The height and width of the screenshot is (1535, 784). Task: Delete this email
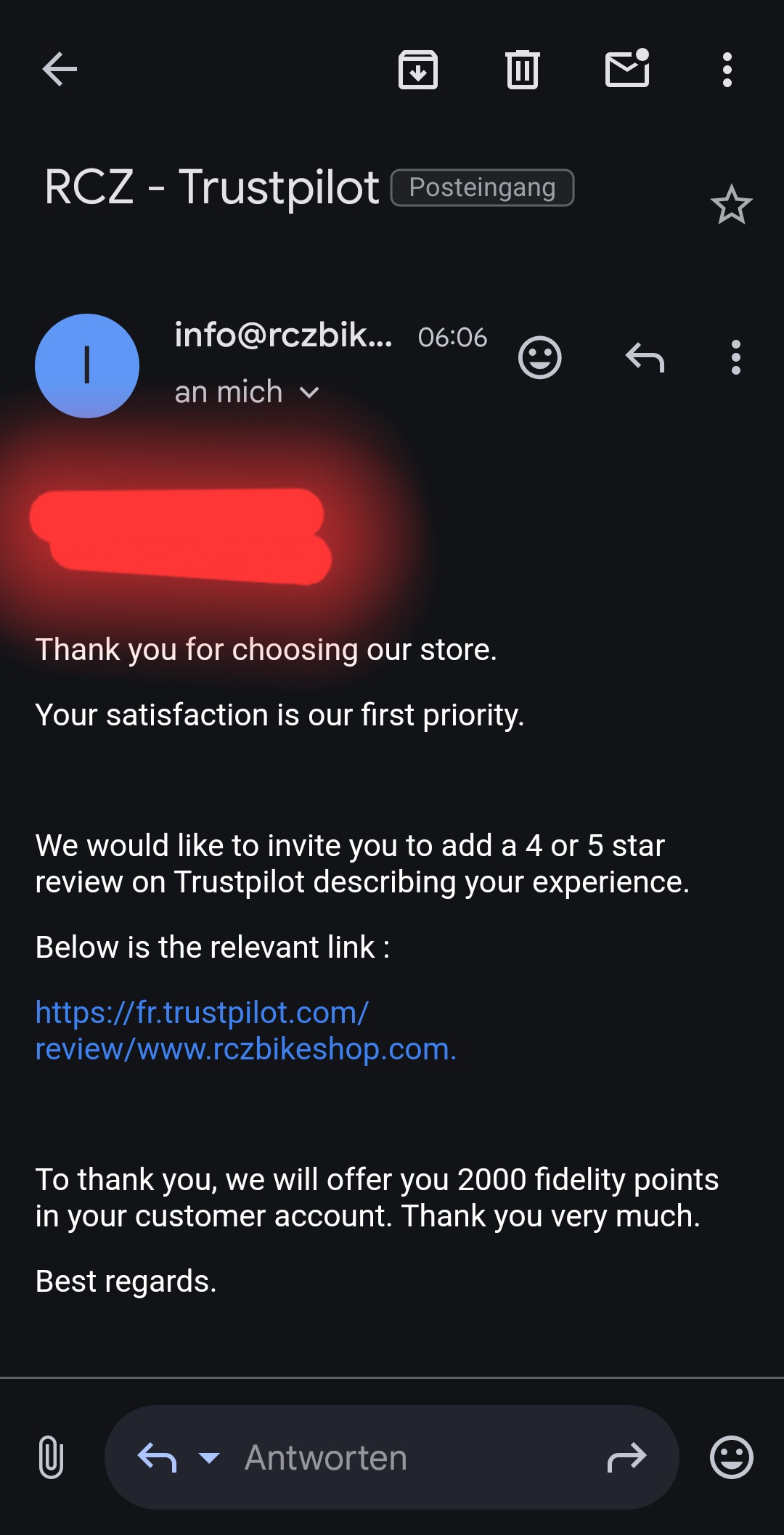pyautogui.click(x=522, y=70)
